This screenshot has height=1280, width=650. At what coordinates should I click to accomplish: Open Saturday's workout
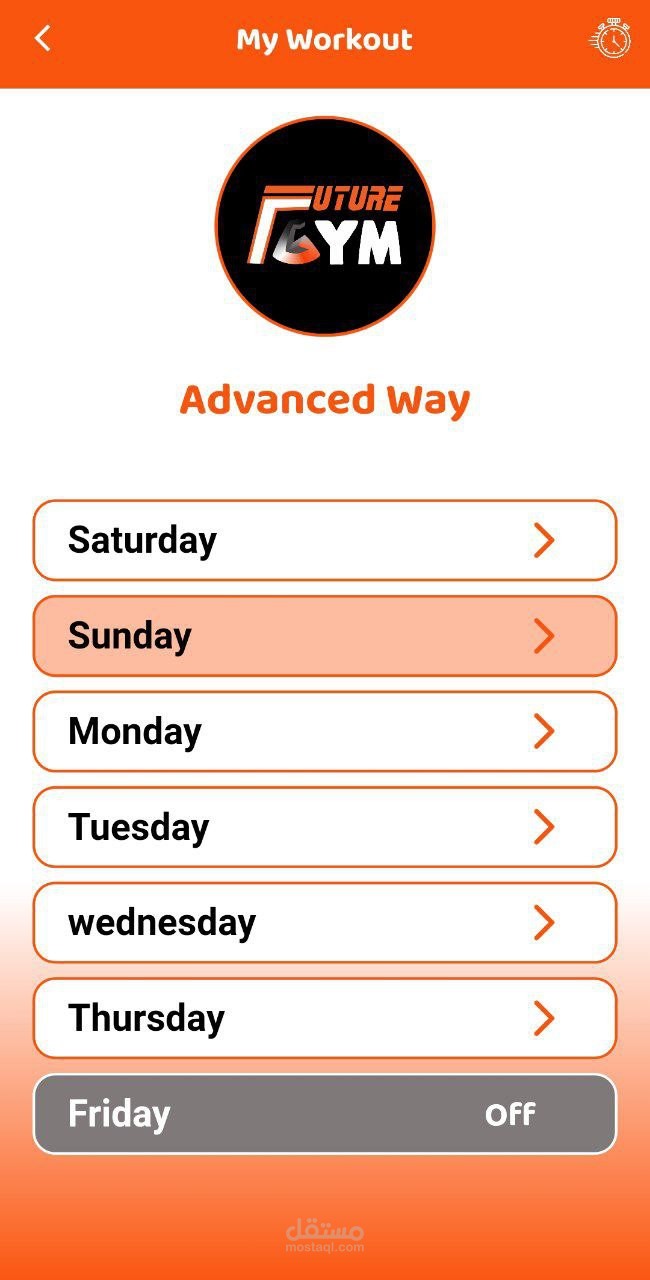325,540
